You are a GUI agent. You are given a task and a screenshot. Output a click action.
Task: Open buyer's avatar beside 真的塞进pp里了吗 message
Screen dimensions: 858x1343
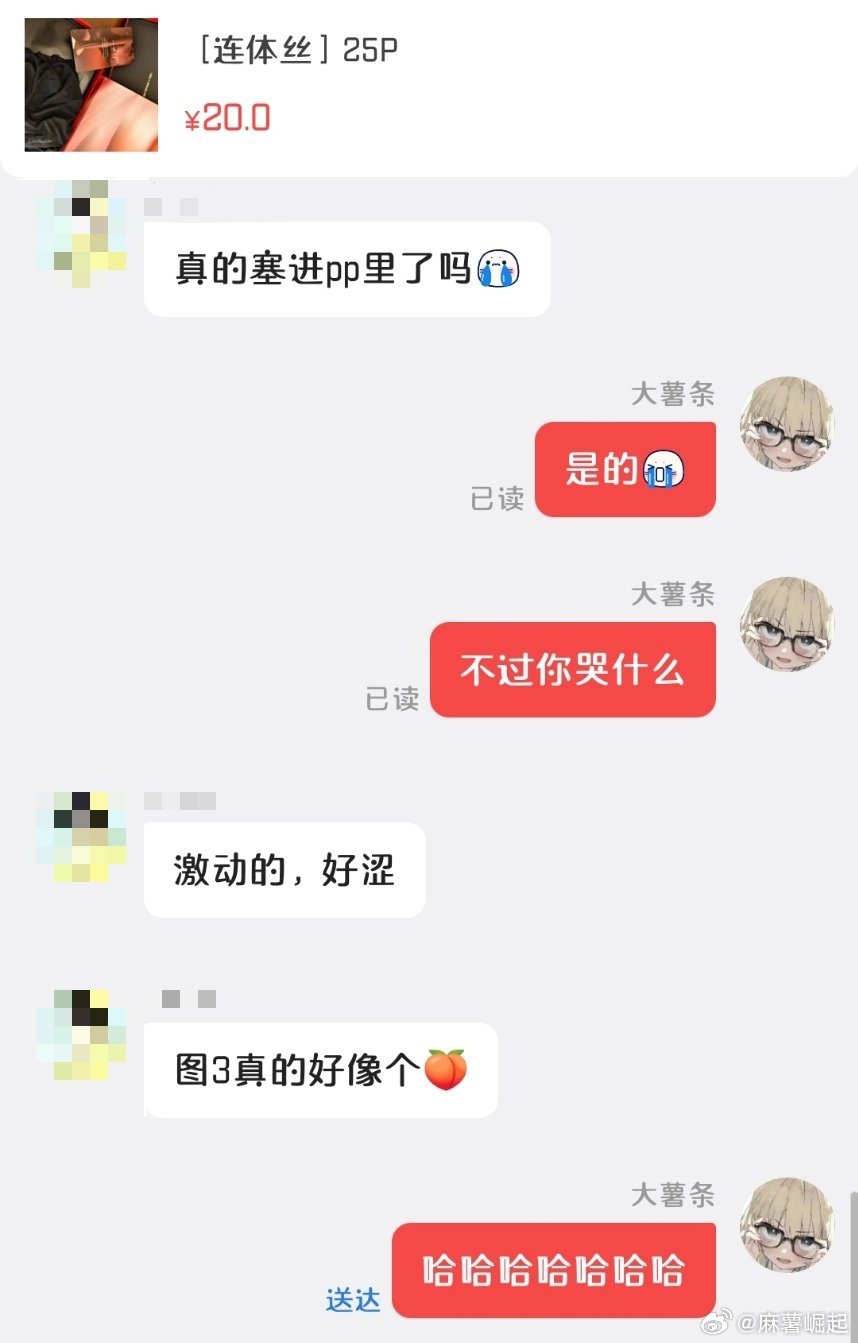point(81,226)
